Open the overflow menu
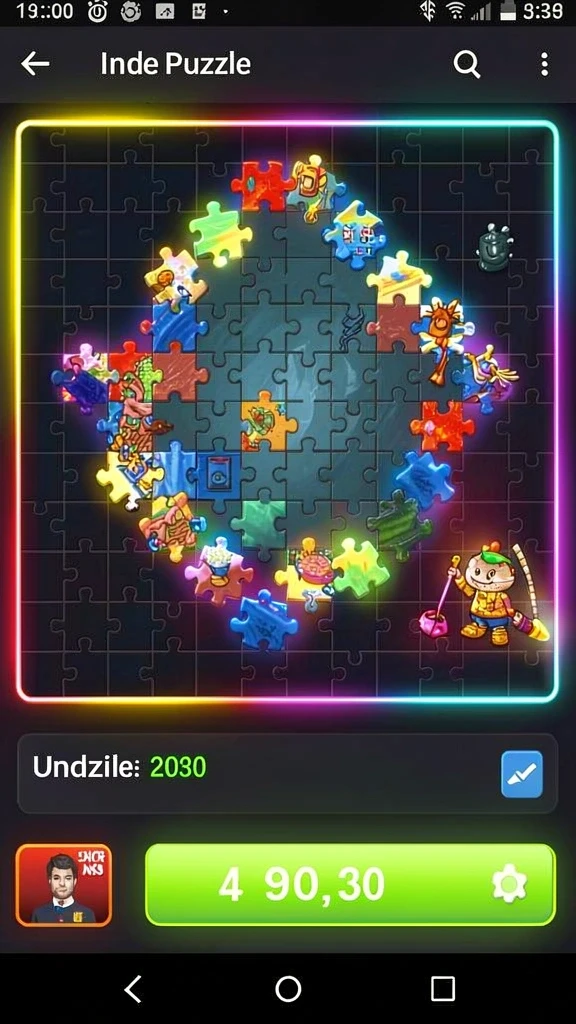 (x=545, y=65)
